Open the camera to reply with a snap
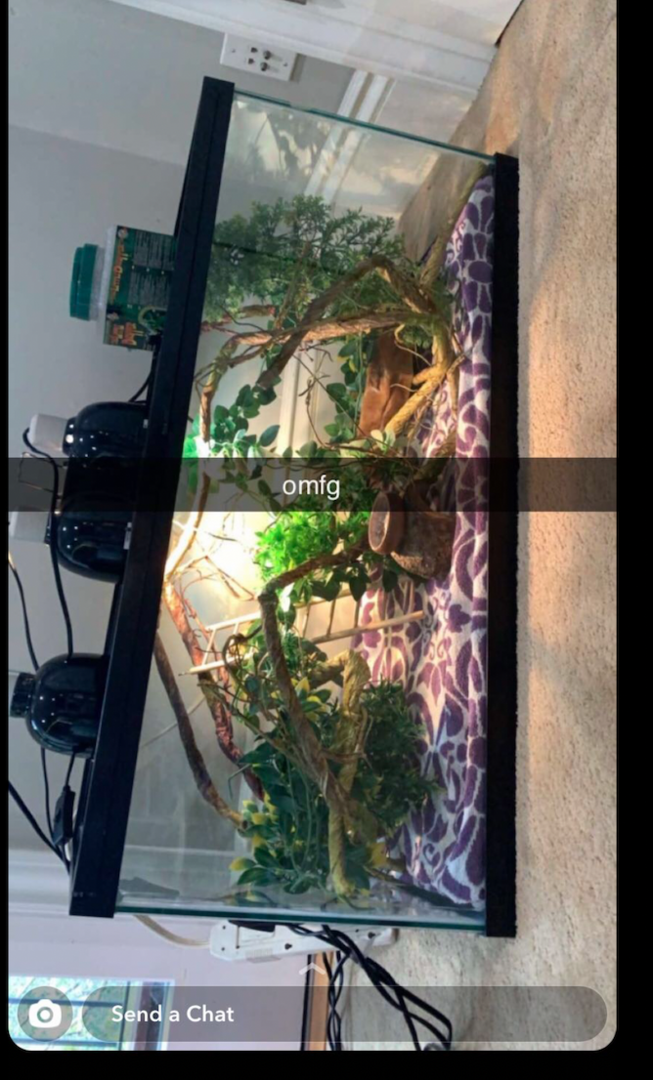This screenshot has width=653, height=1080. pyautogui.click(x=45, y=1013)
